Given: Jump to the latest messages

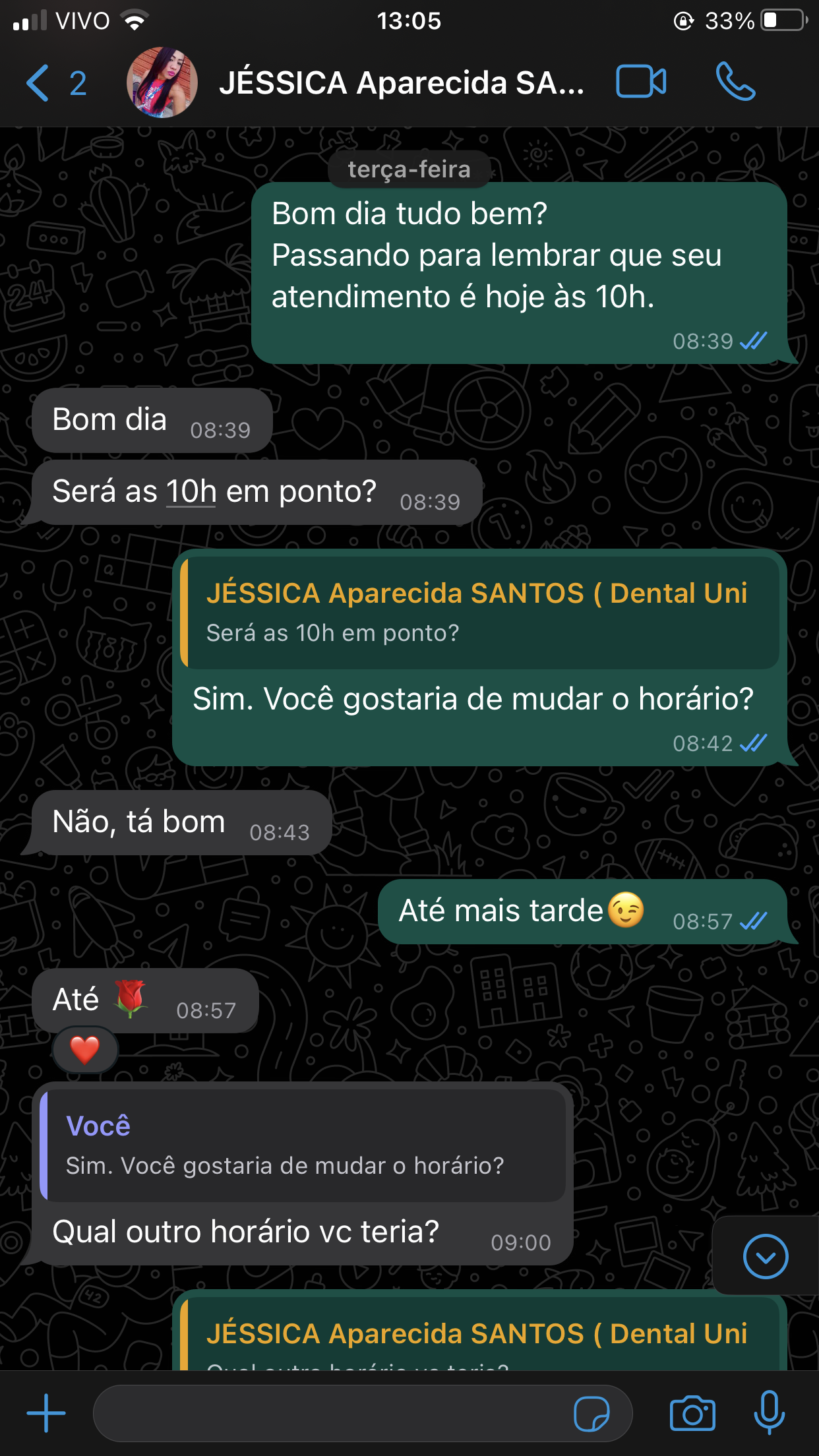Looking at the screenshot, I should click(765, 1256).
